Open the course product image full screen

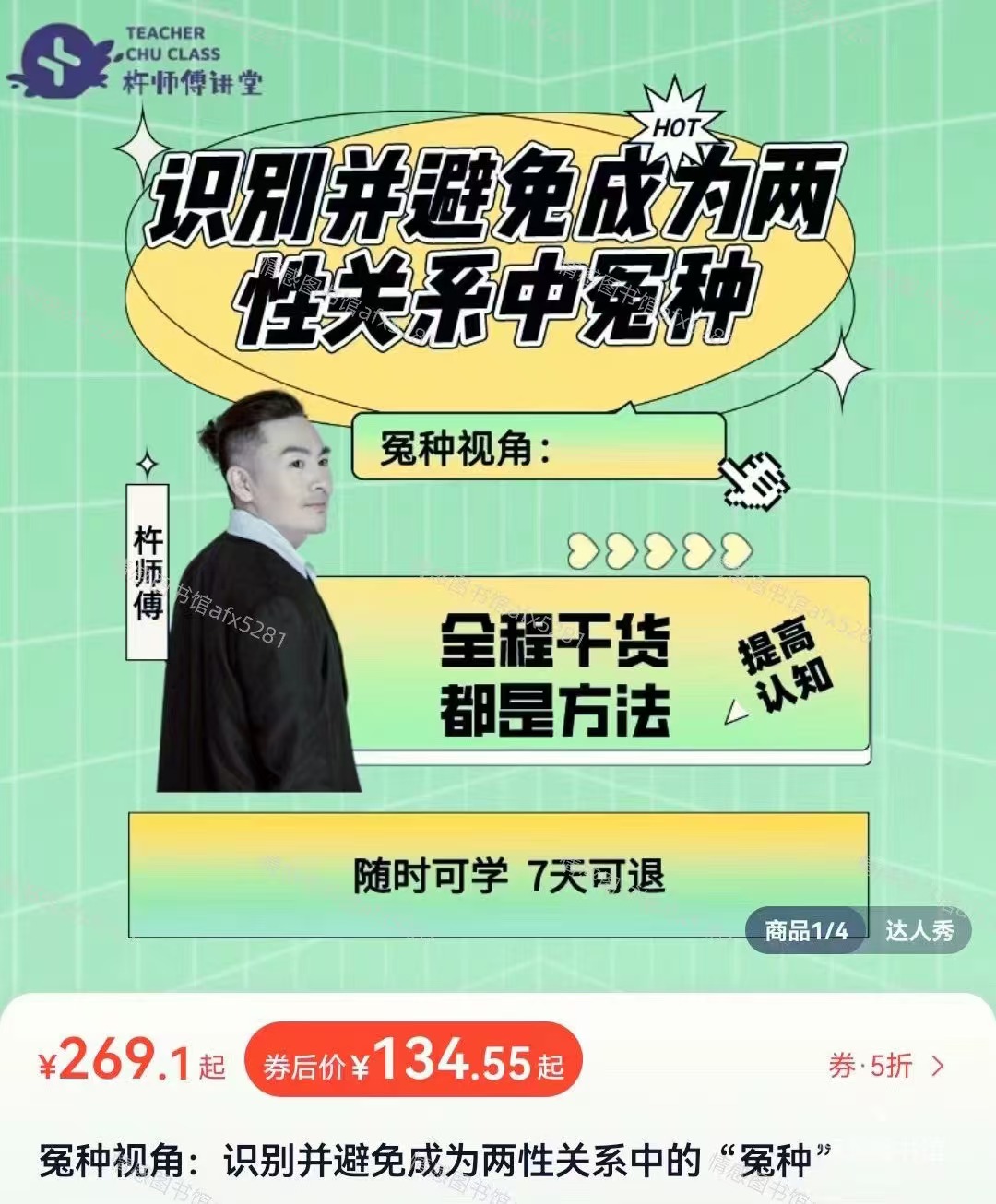[498, 498]
